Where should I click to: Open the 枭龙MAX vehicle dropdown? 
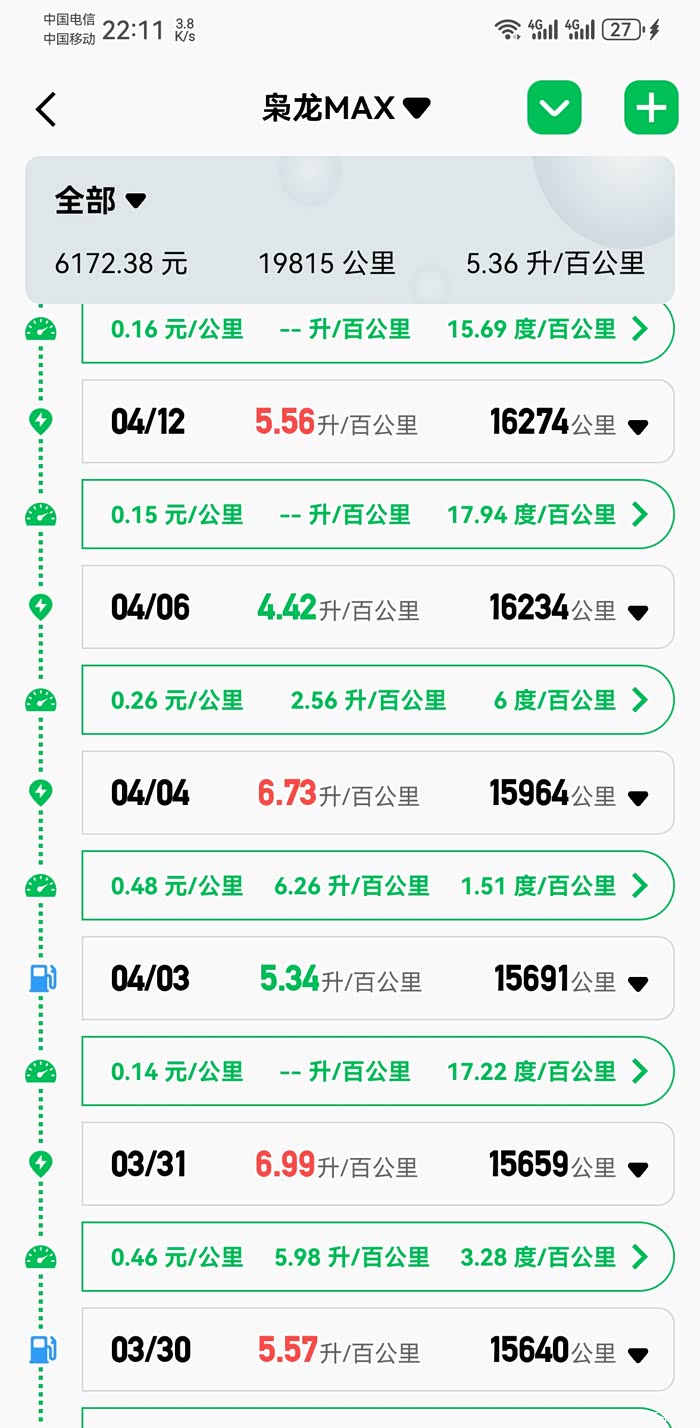click(346, 108)
